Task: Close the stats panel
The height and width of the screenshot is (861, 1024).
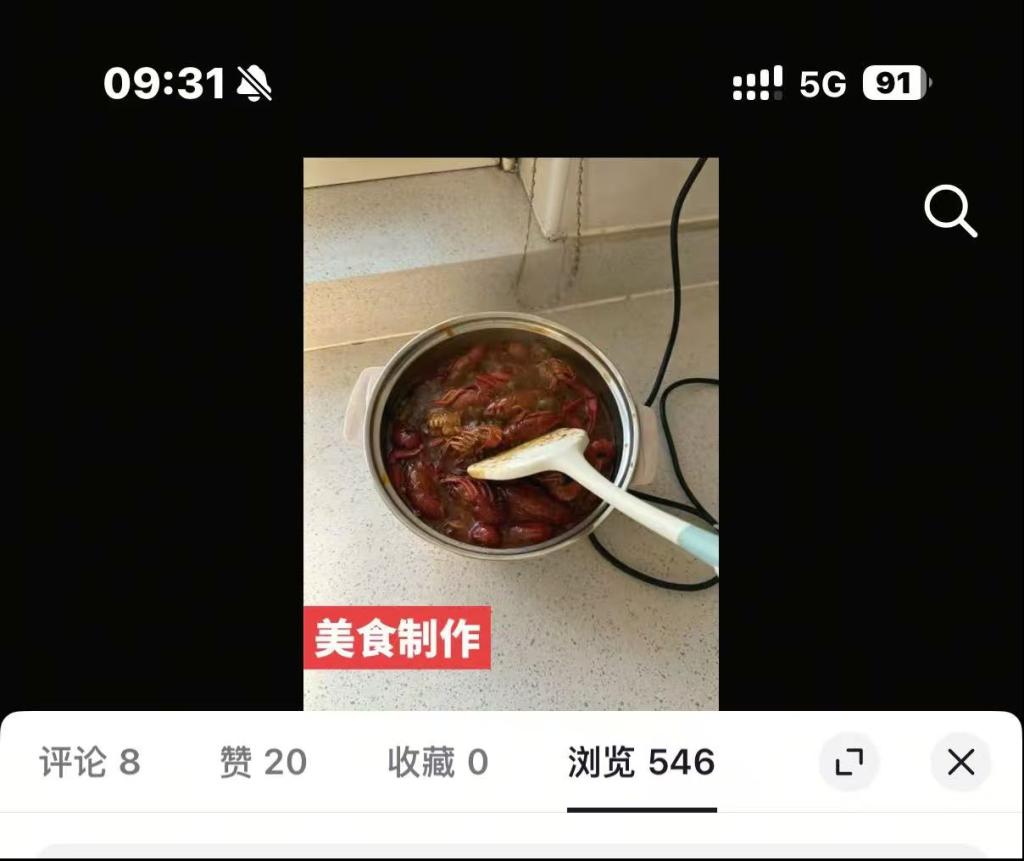Action: (960, 763)
